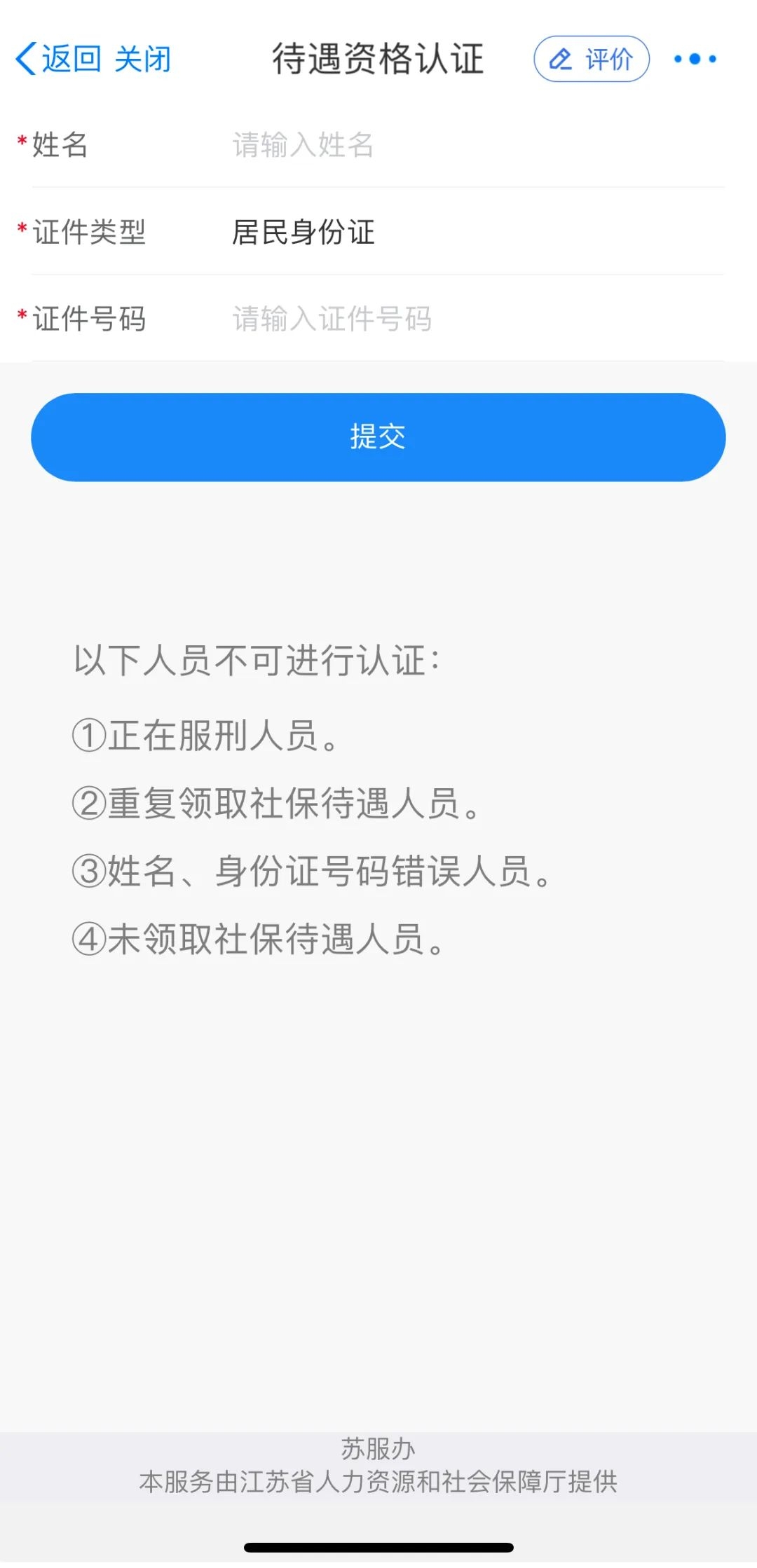This screenshot has width=757, height=1568.
Task: Open the more options ellipsis menu
Action: (x=693, y=60)
